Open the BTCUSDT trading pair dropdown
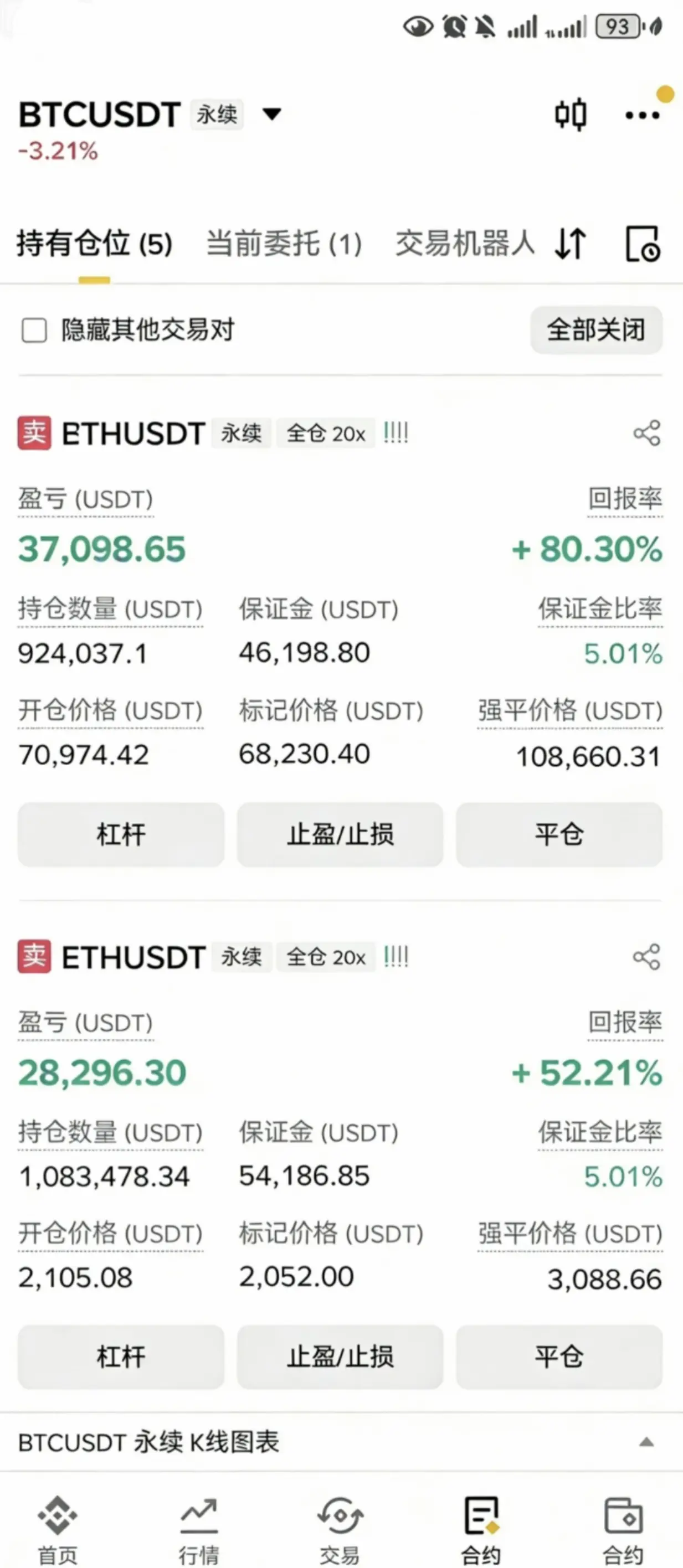The image size is (683, 1568). [271, 114]
